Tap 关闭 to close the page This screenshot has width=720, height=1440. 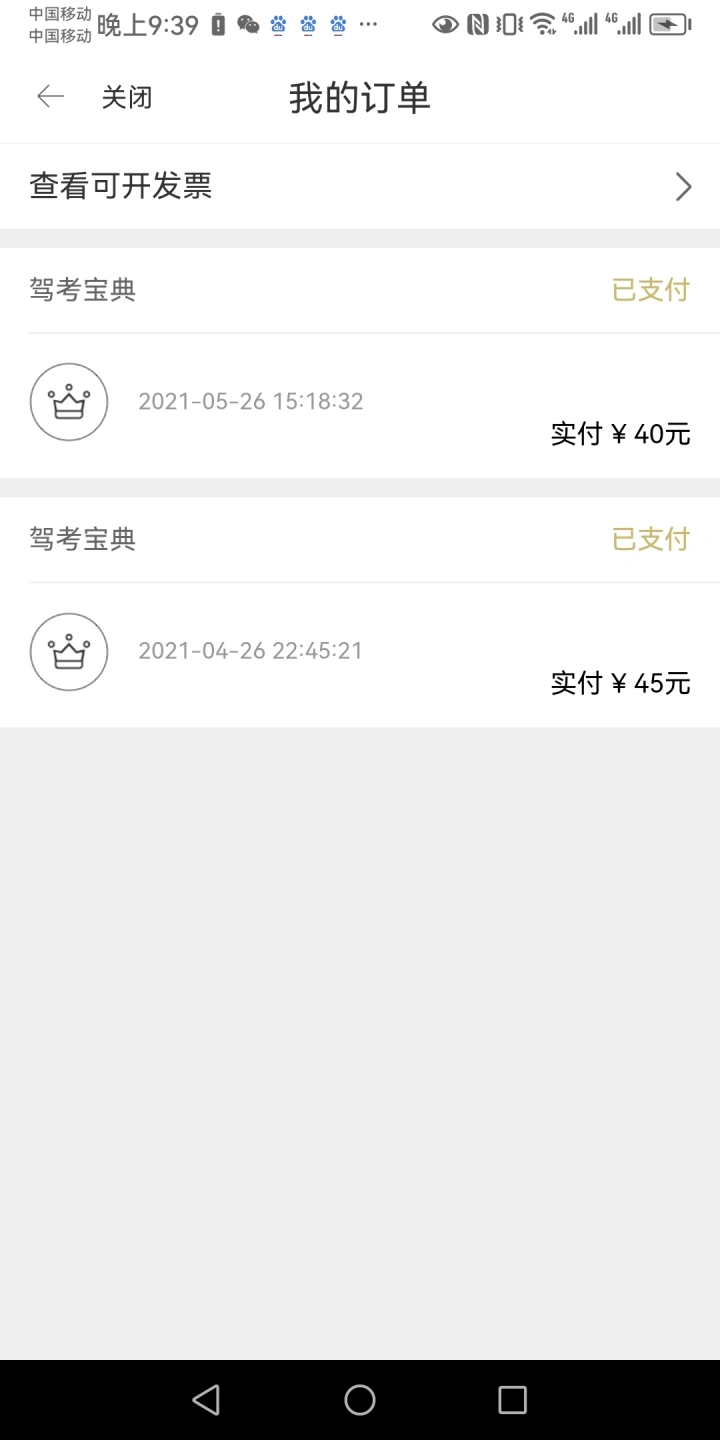pos(127,98)
